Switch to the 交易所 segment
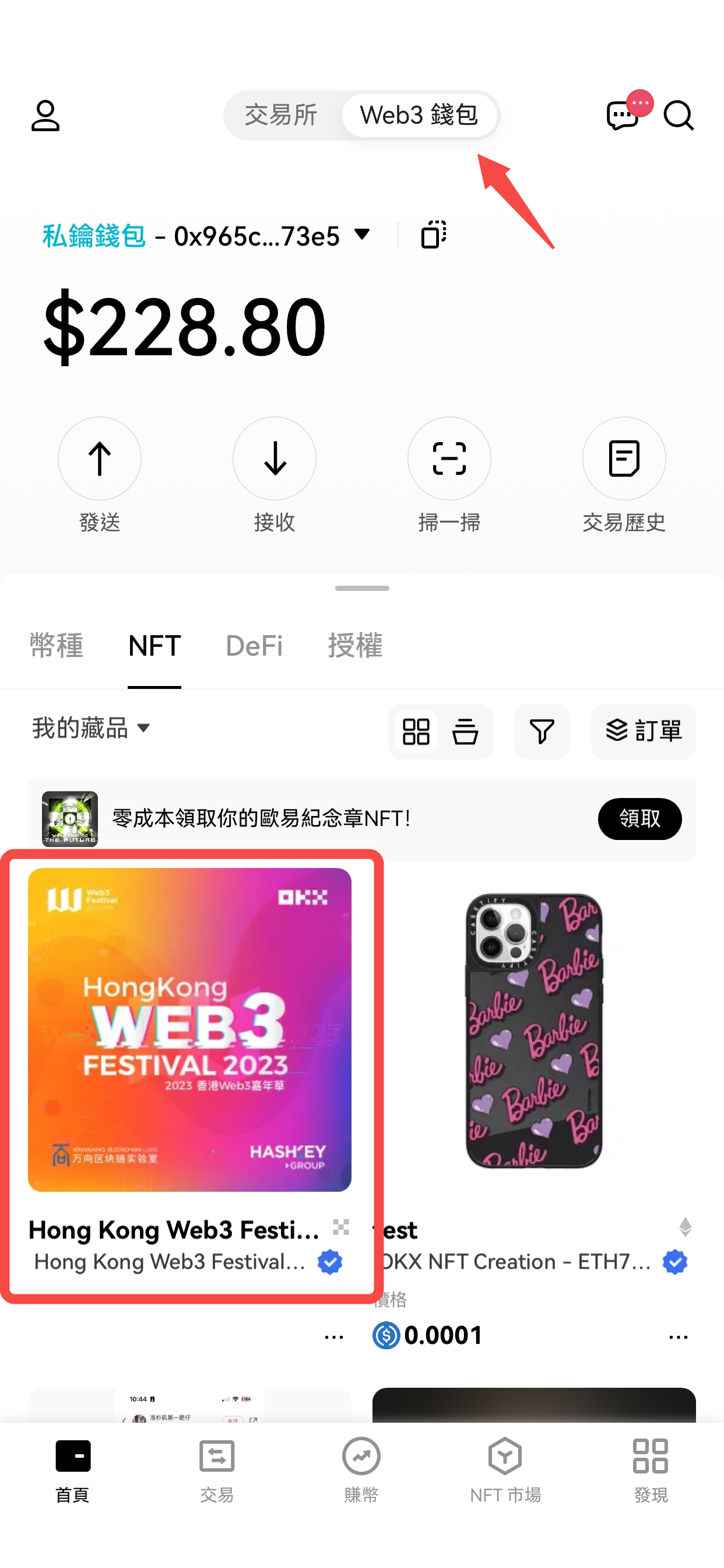 (281, 115)
